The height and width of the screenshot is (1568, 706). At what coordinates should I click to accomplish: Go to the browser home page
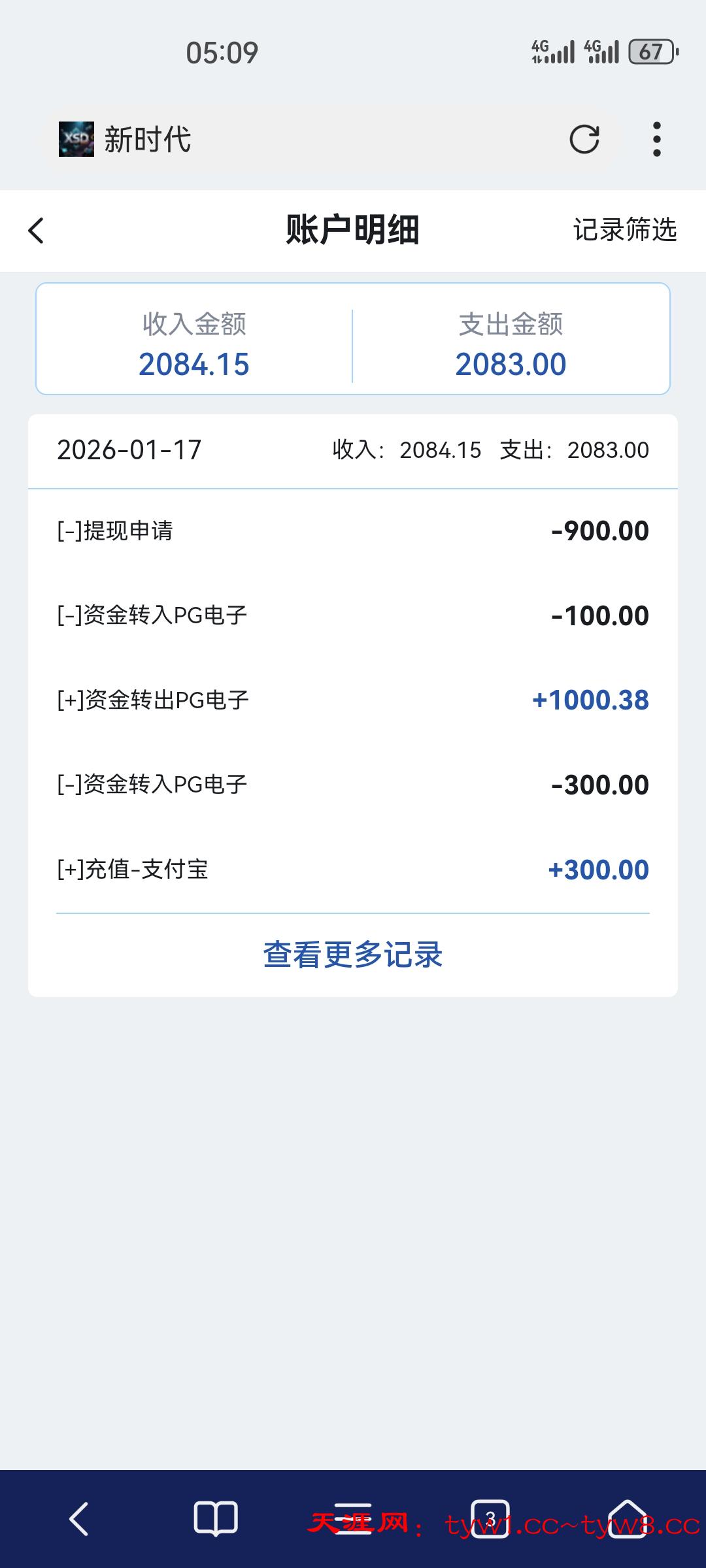[x=627, y=1518]
